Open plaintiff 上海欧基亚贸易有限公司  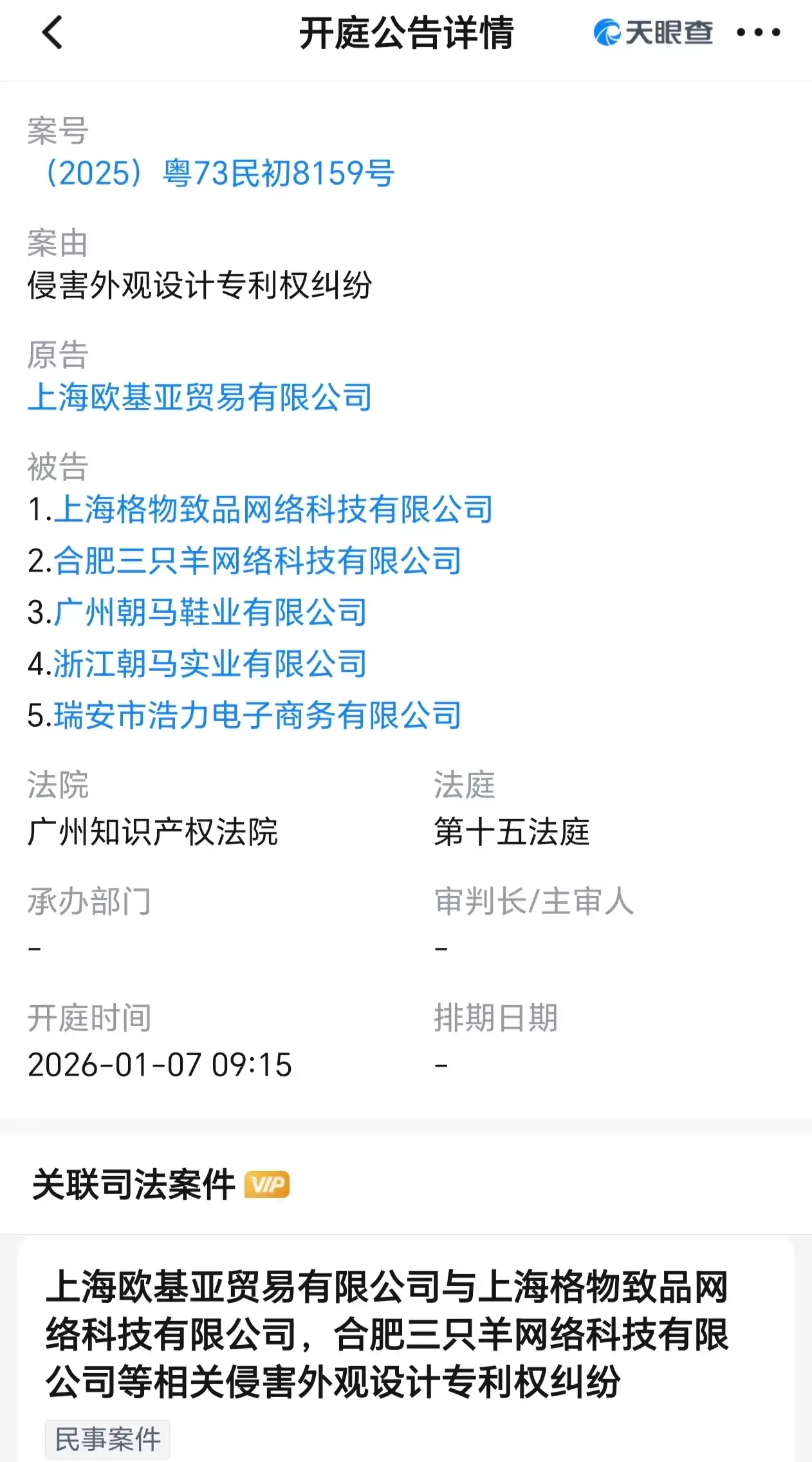point(199,397)
